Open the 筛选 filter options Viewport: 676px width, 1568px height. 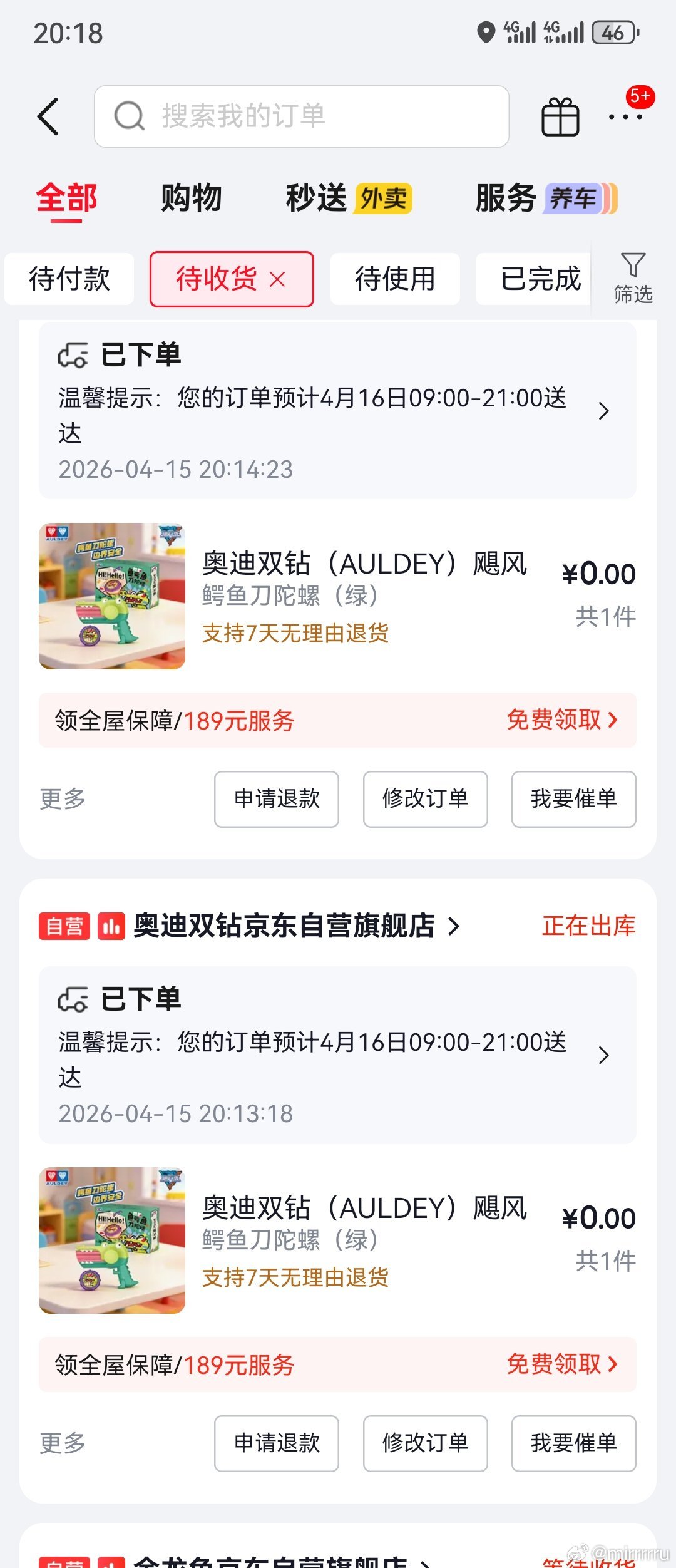tap(633, 279)
